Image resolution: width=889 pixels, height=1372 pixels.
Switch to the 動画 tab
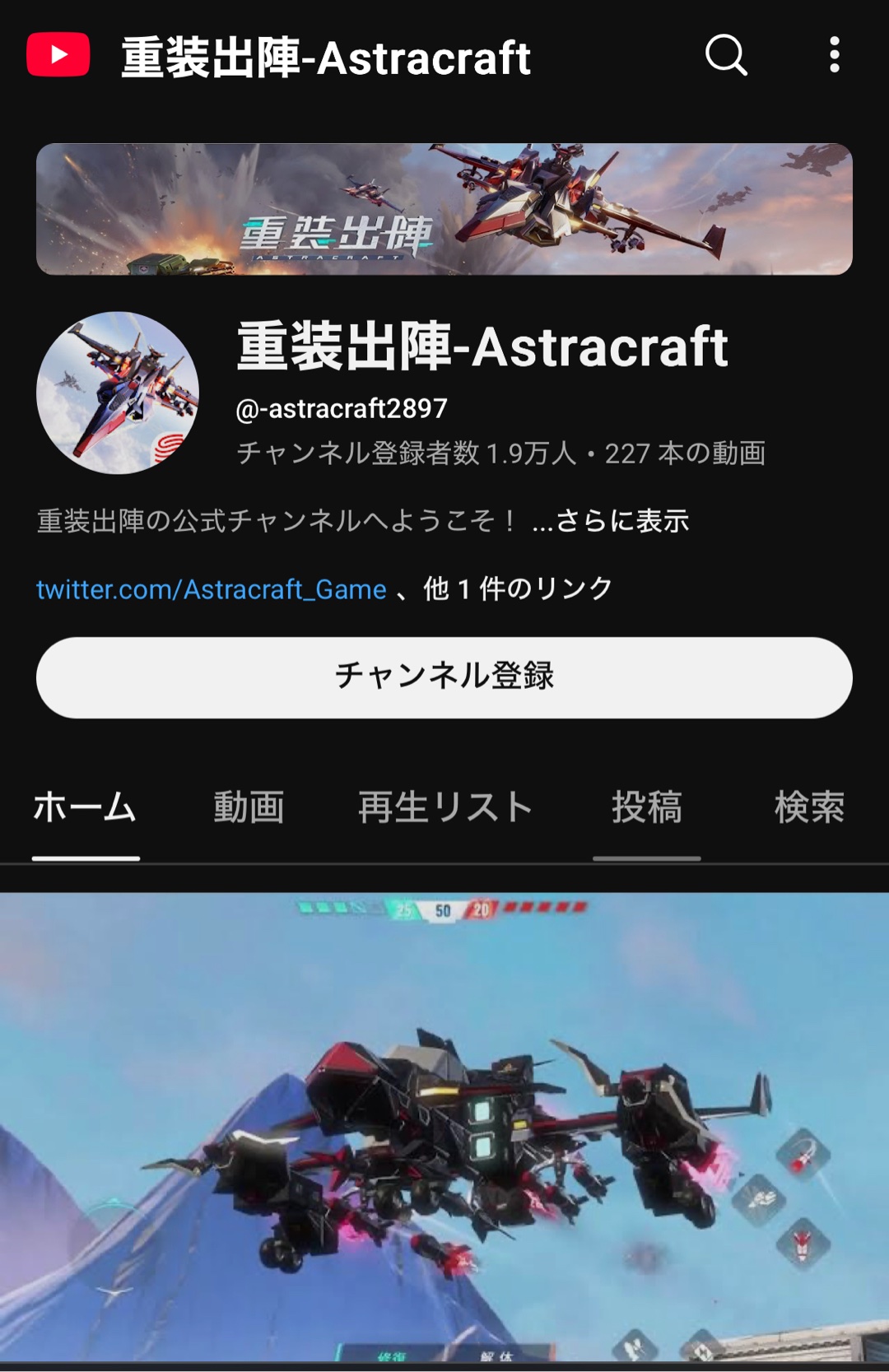click(249, 807)
